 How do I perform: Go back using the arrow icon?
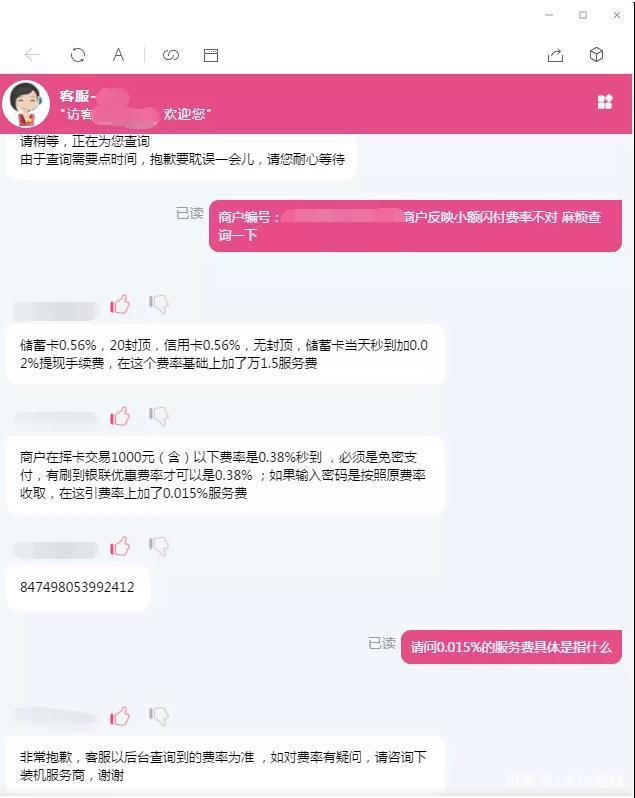pyautogui.click(x=32, y=55)
